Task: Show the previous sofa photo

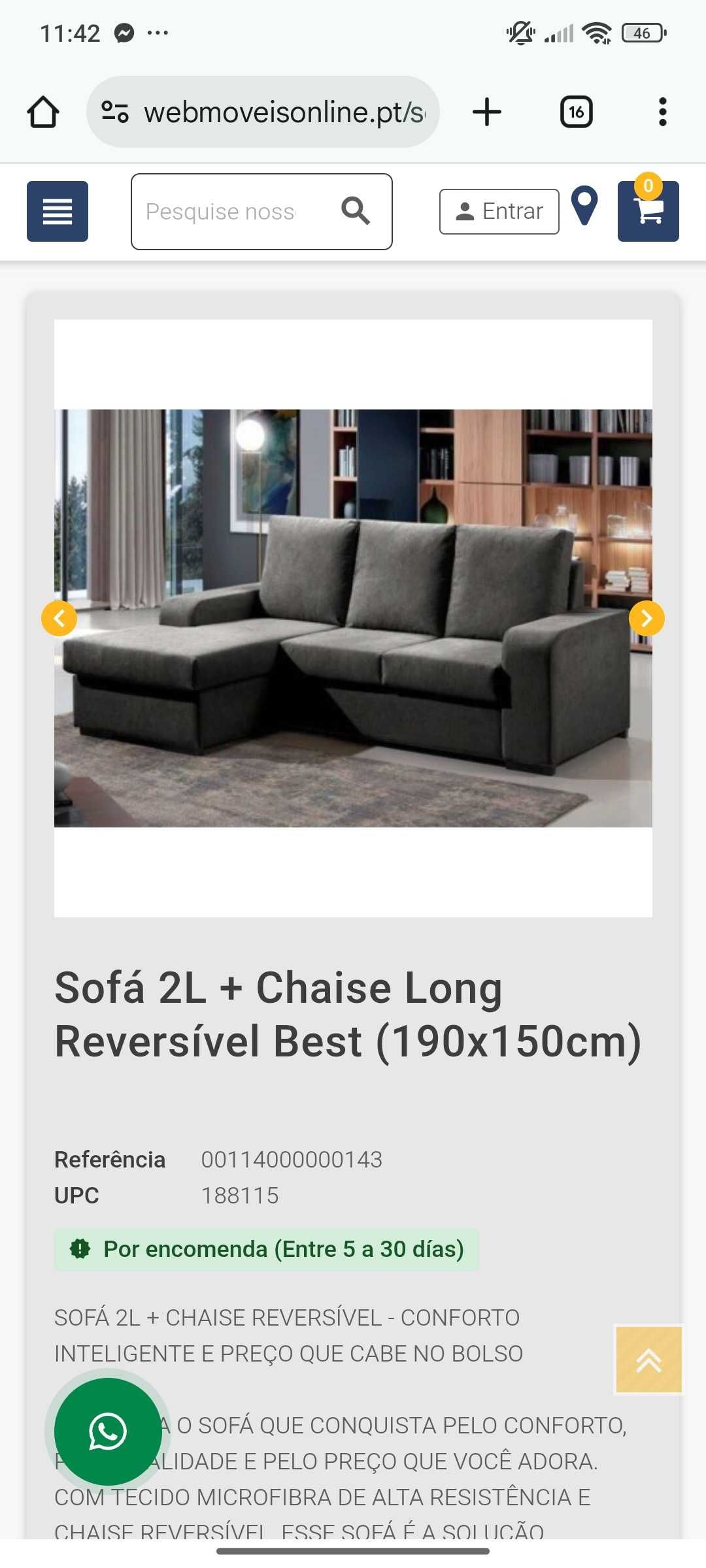Action: pos(59,618)
